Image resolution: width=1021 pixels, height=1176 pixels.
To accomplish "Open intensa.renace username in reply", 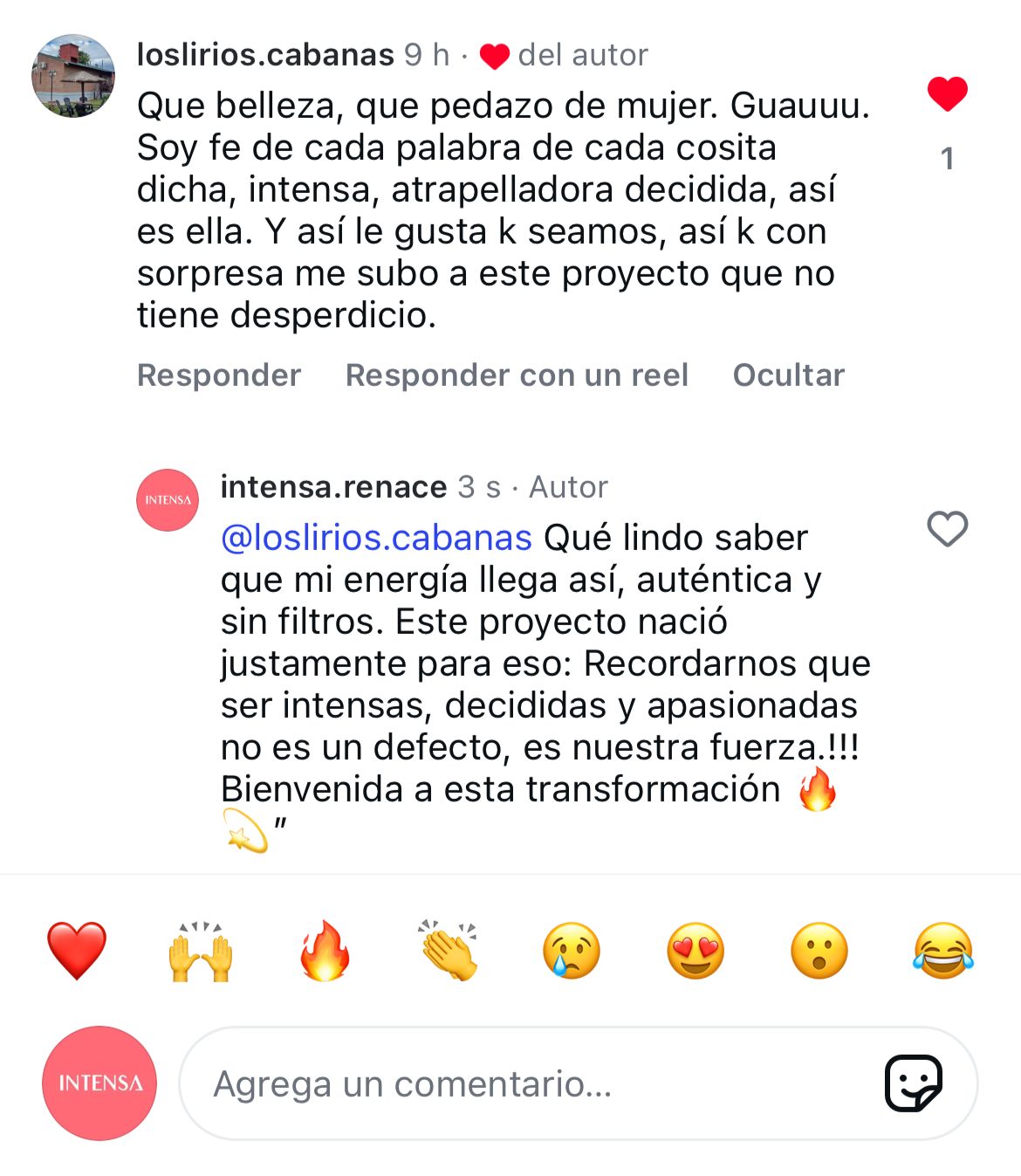I will point(332,486).
